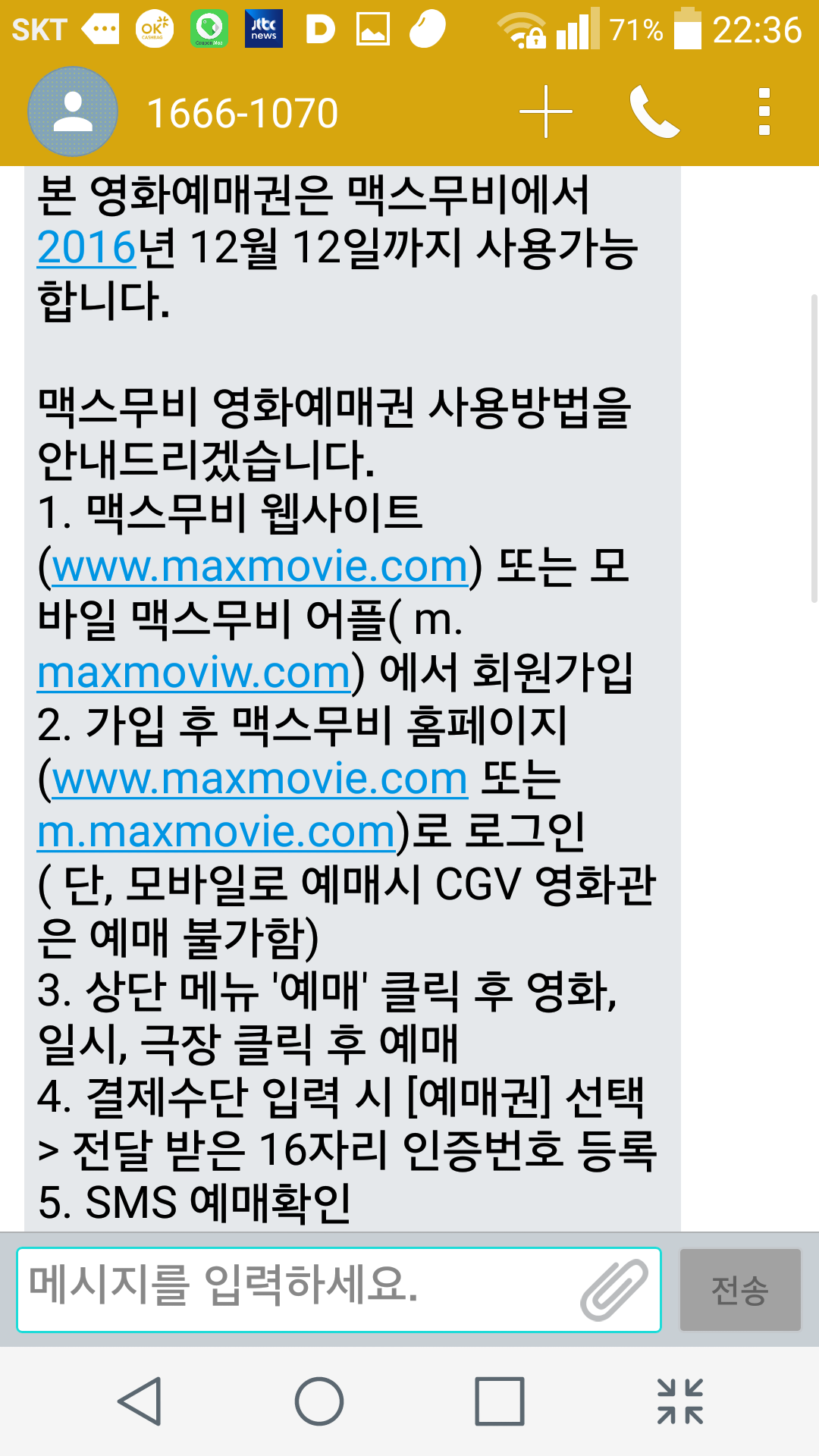Open recent apps
The image size is (819, 1456).
pyautogui.click(x=499, y=1401)
